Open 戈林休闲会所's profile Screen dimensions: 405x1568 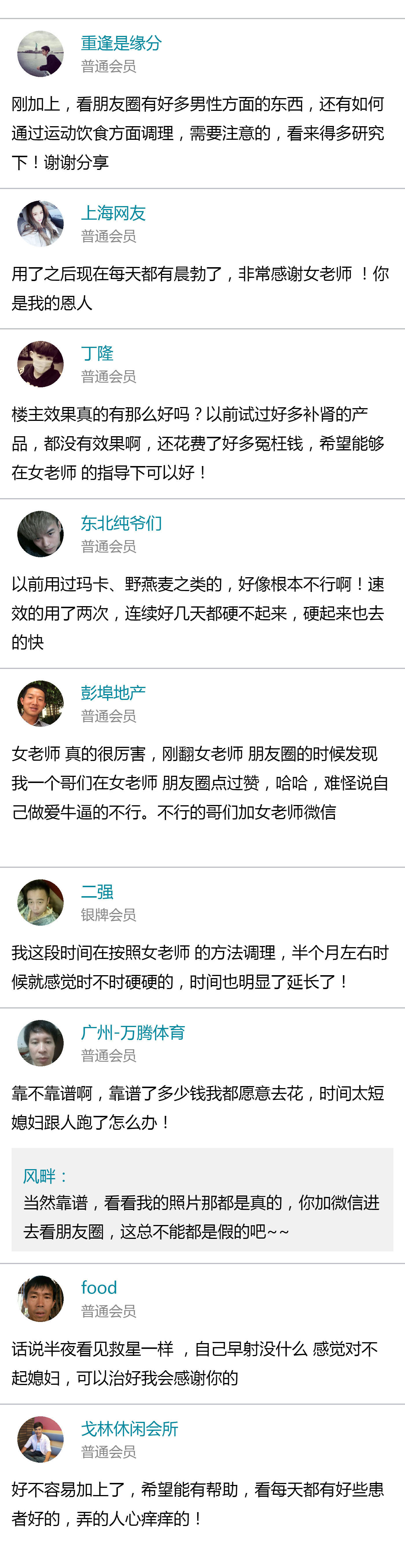[130, 1428]
